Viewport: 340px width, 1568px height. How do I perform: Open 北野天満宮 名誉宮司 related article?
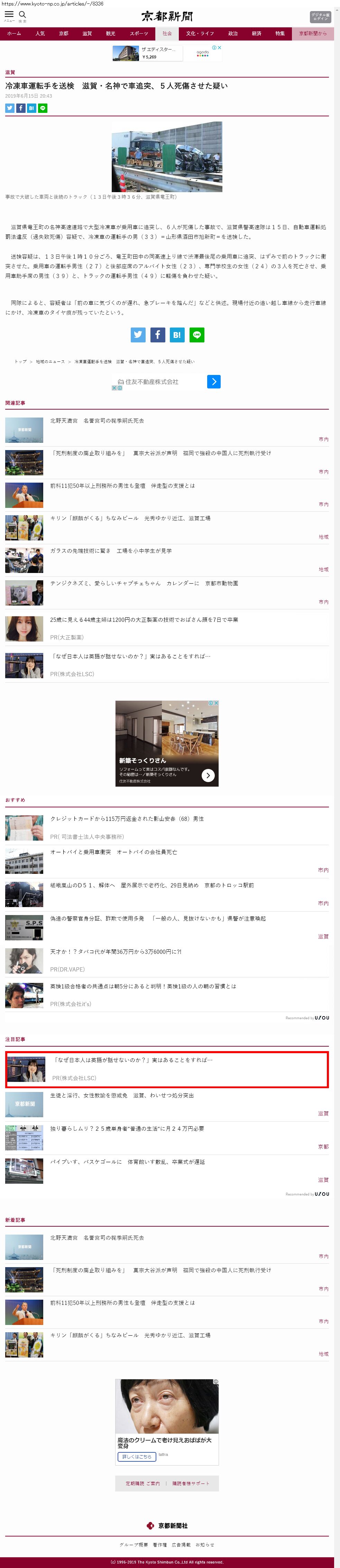tap(97, 421)
